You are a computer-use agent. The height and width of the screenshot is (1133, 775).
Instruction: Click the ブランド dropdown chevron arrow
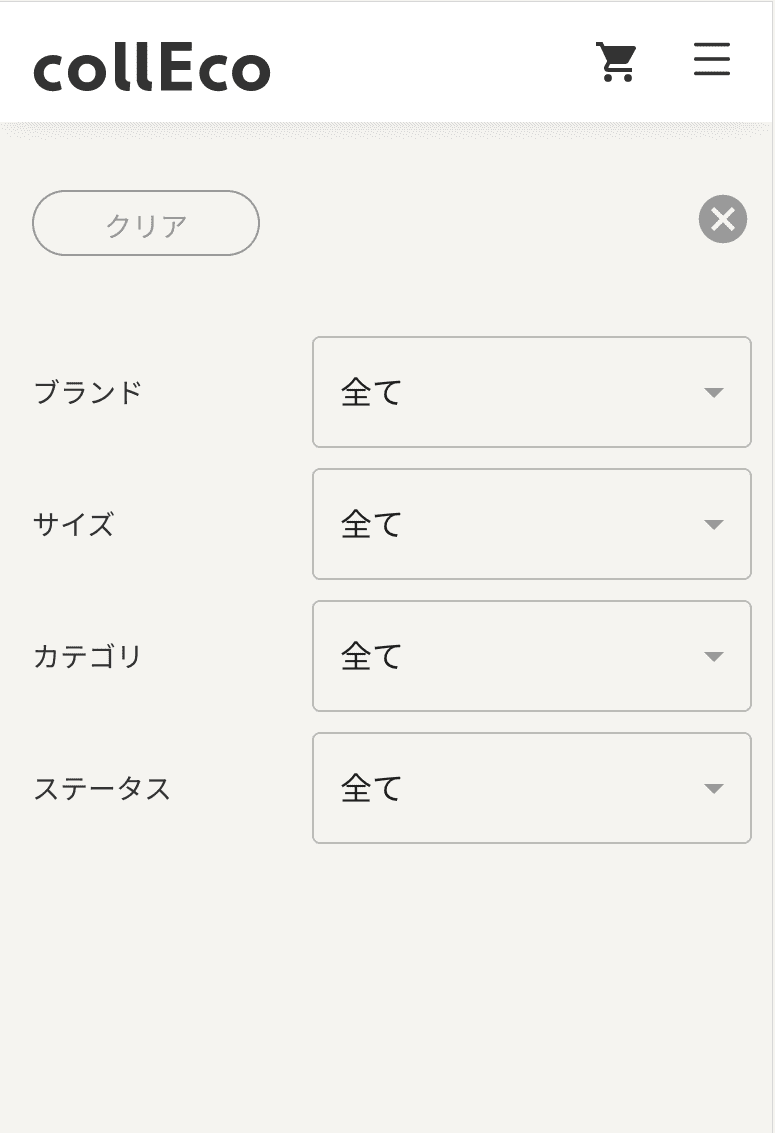tap(713, 392)
